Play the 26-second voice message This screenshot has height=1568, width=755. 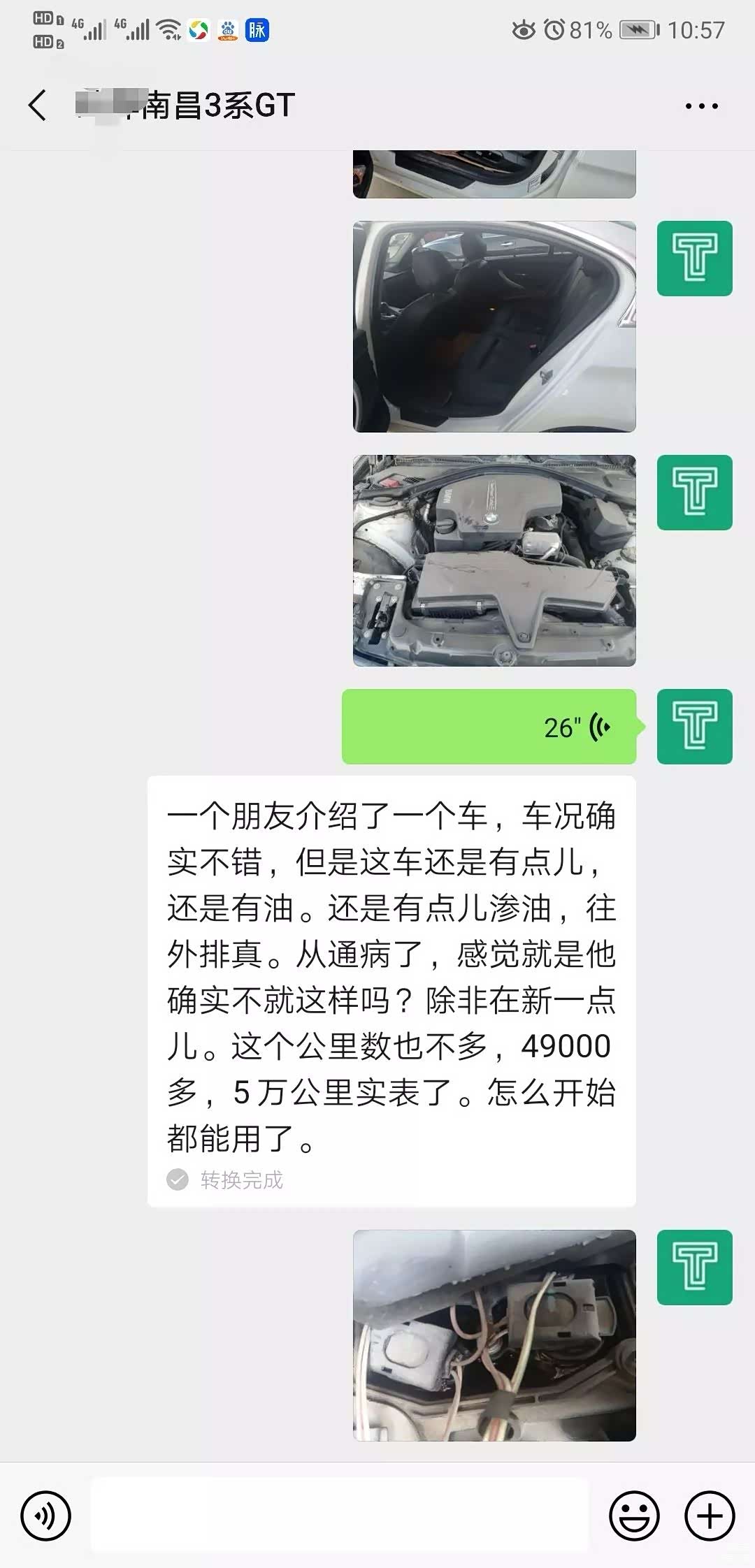click(x=489, y=727)
